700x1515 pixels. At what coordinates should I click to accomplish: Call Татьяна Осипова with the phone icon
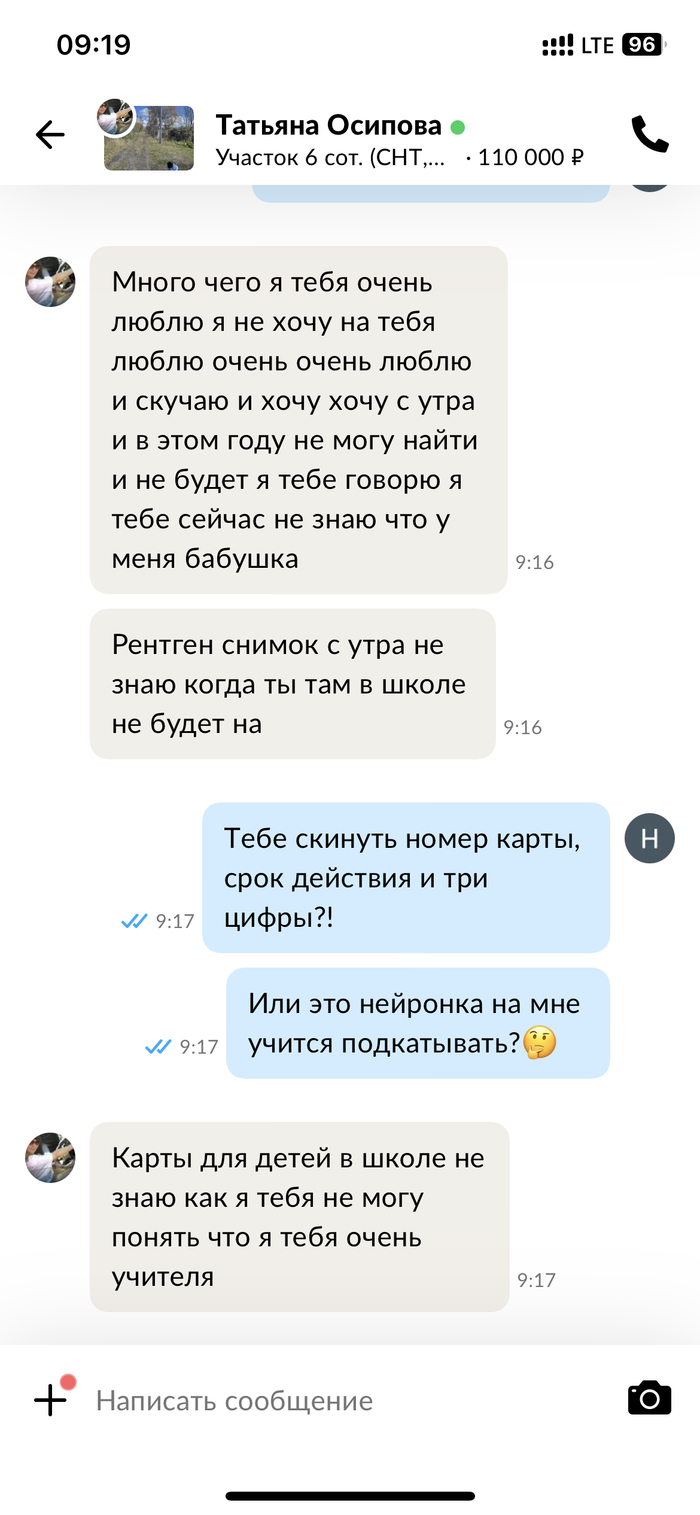click(x=649, y=135)
